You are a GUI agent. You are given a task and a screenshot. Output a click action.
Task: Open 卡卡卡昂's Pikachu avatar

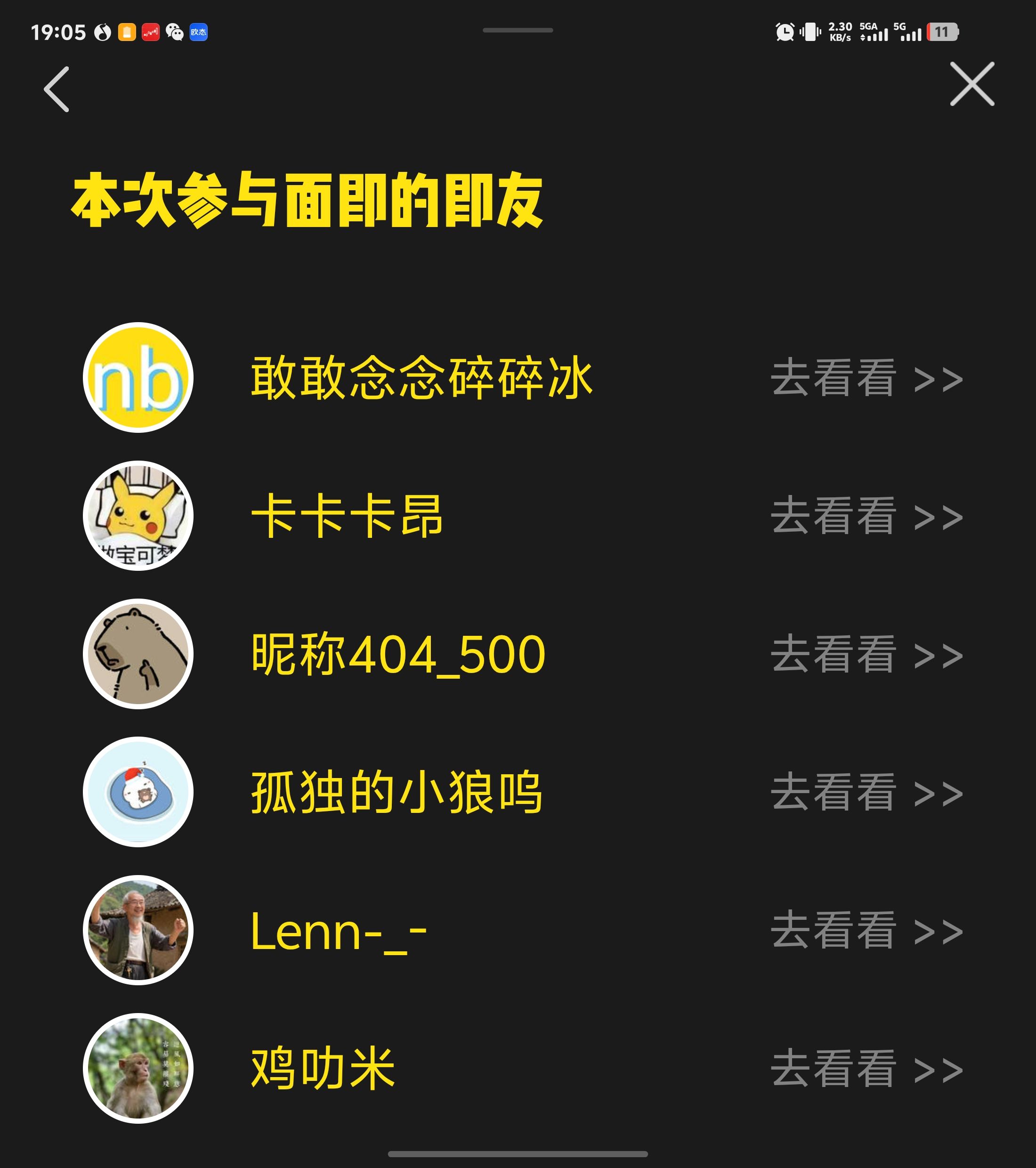click(x=138, y=516)
